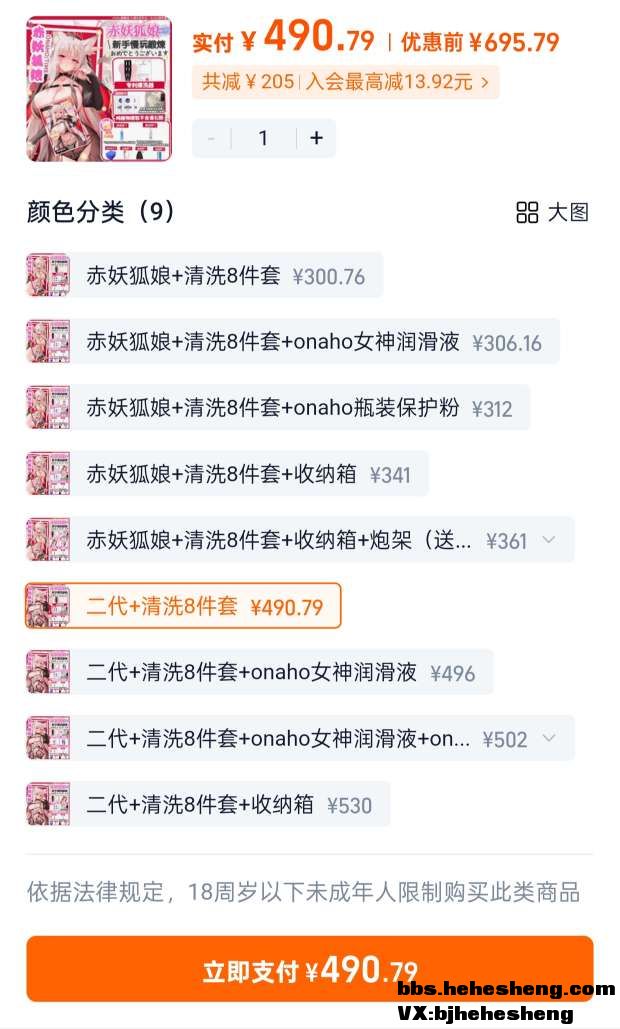Expand the ¥361 收纳箱+炮架 option

[x=548, y=540]
